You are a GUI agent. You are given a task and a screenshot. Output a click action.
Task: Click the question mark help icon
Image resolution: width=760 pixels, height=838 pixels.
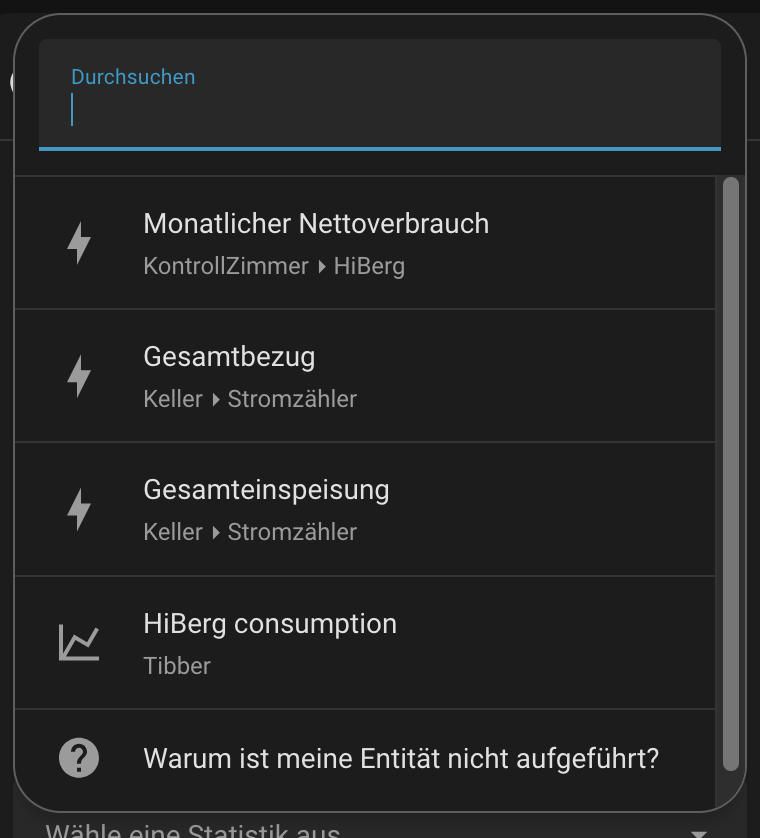click(79, 758)
